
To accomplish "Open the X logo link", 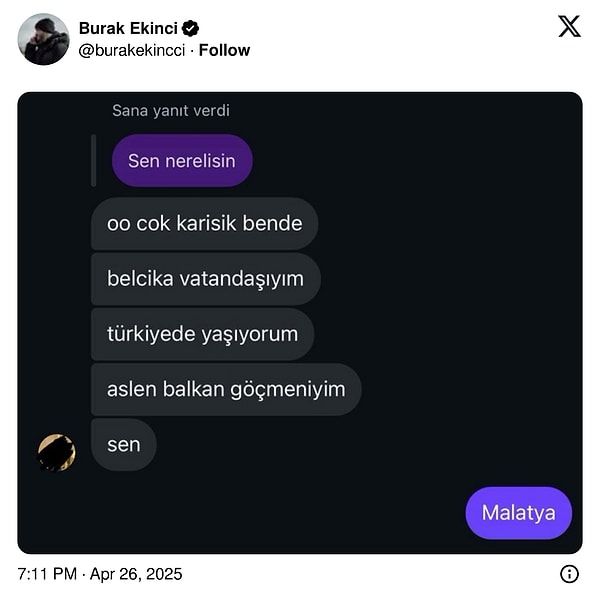I will coord(569,27).
